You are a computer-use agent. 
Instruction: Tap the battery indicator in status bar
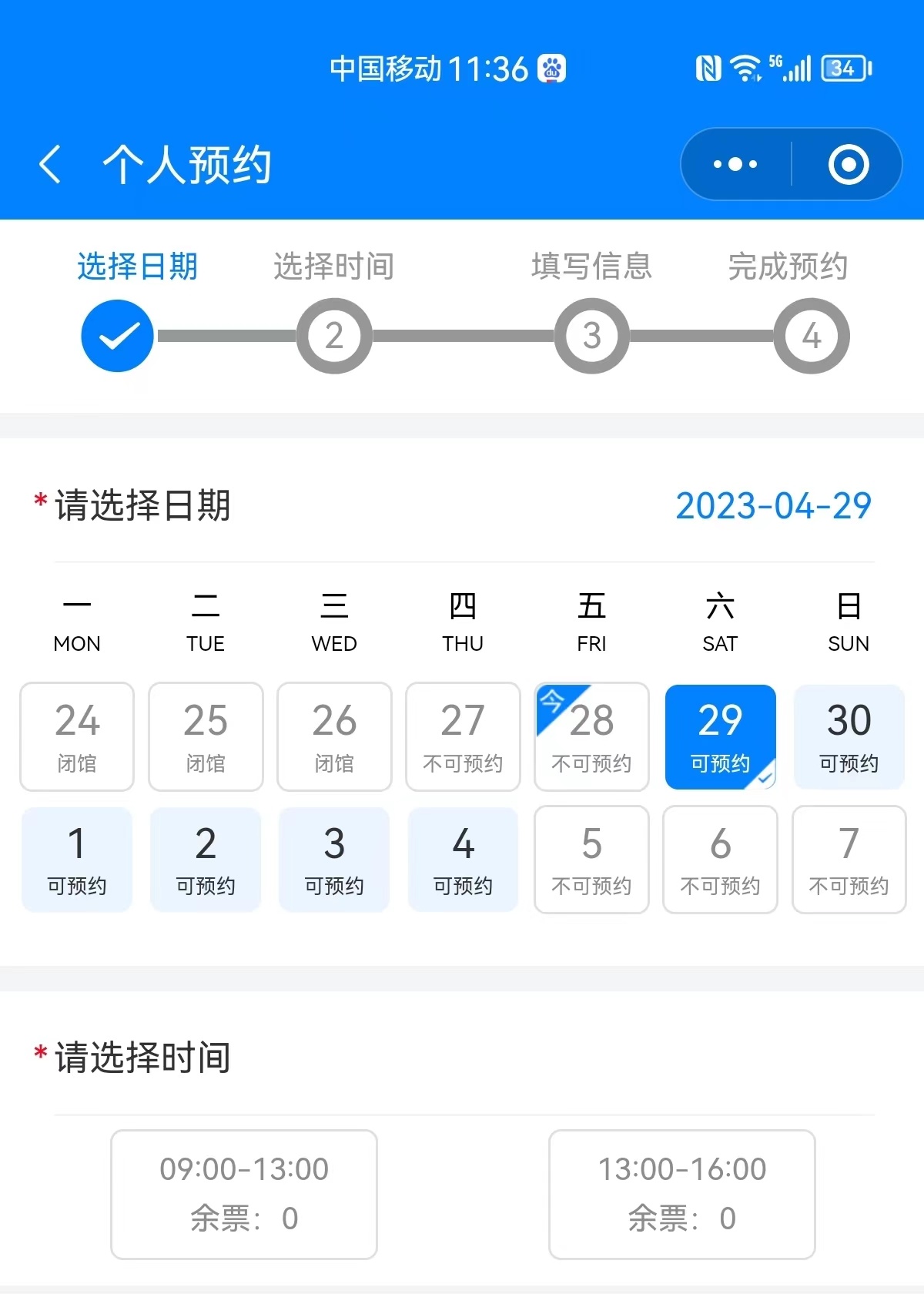point(842,69)
